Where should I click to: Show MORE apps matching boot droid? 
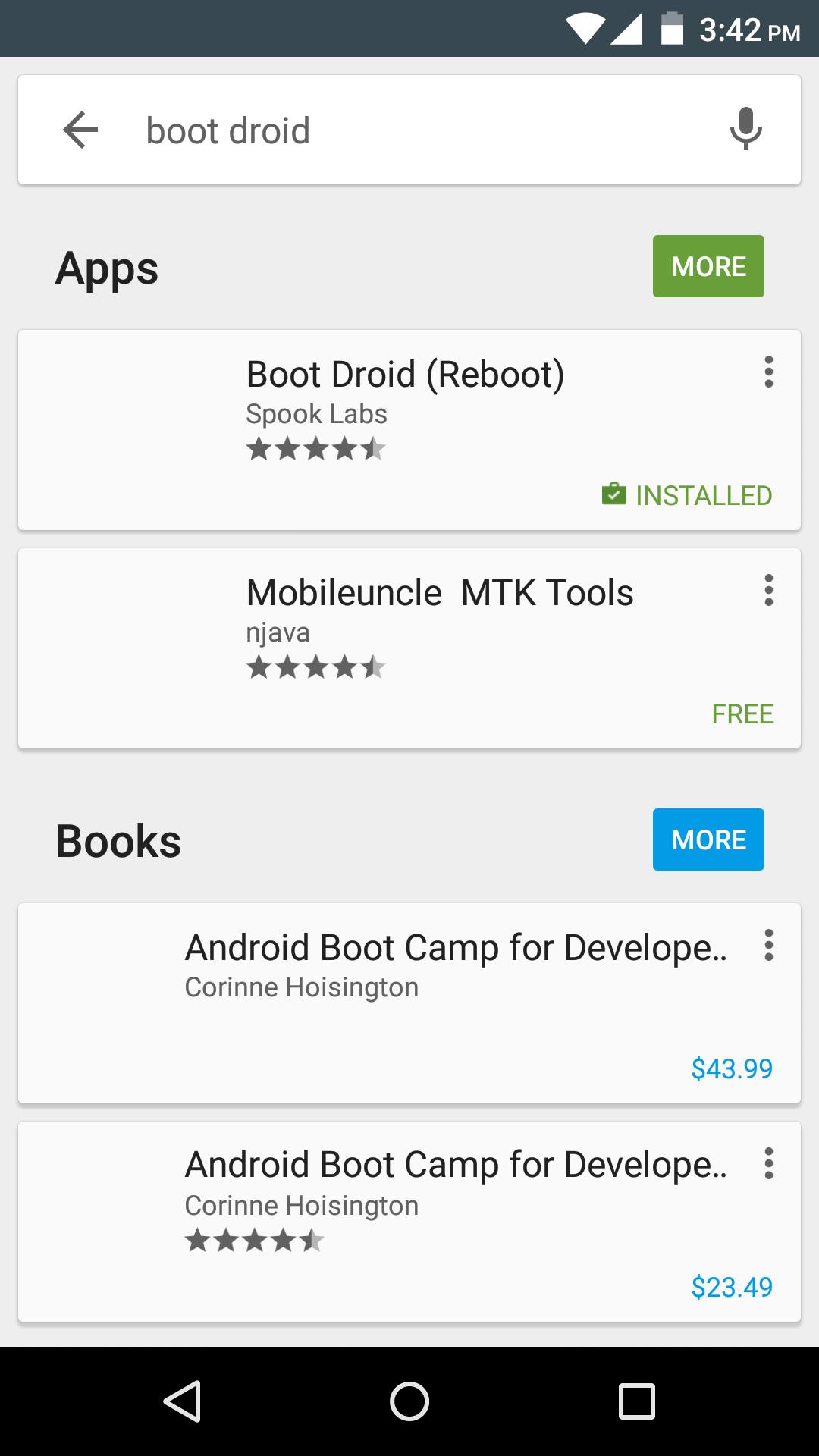[x=708, y=266]
